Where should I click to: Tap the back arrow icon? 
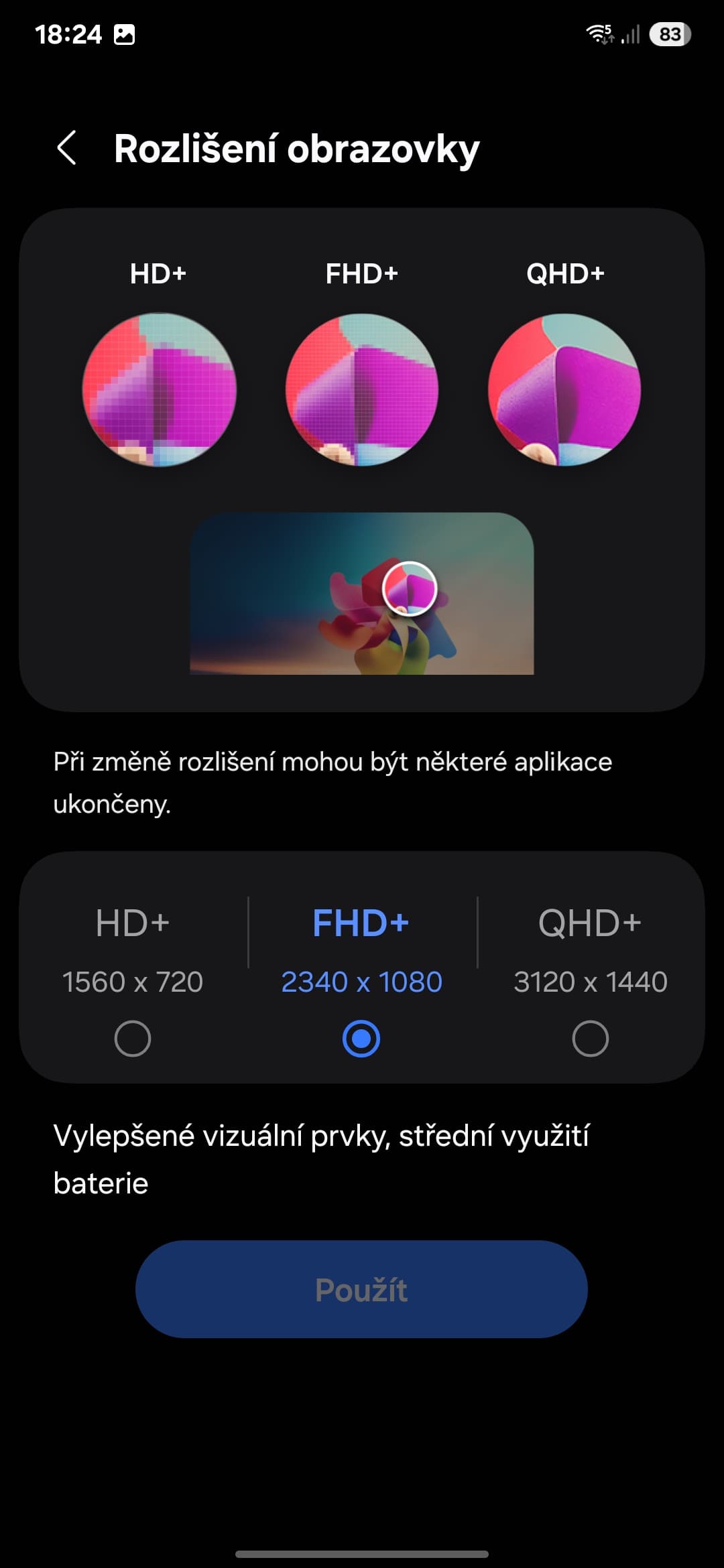coord(68,150)
